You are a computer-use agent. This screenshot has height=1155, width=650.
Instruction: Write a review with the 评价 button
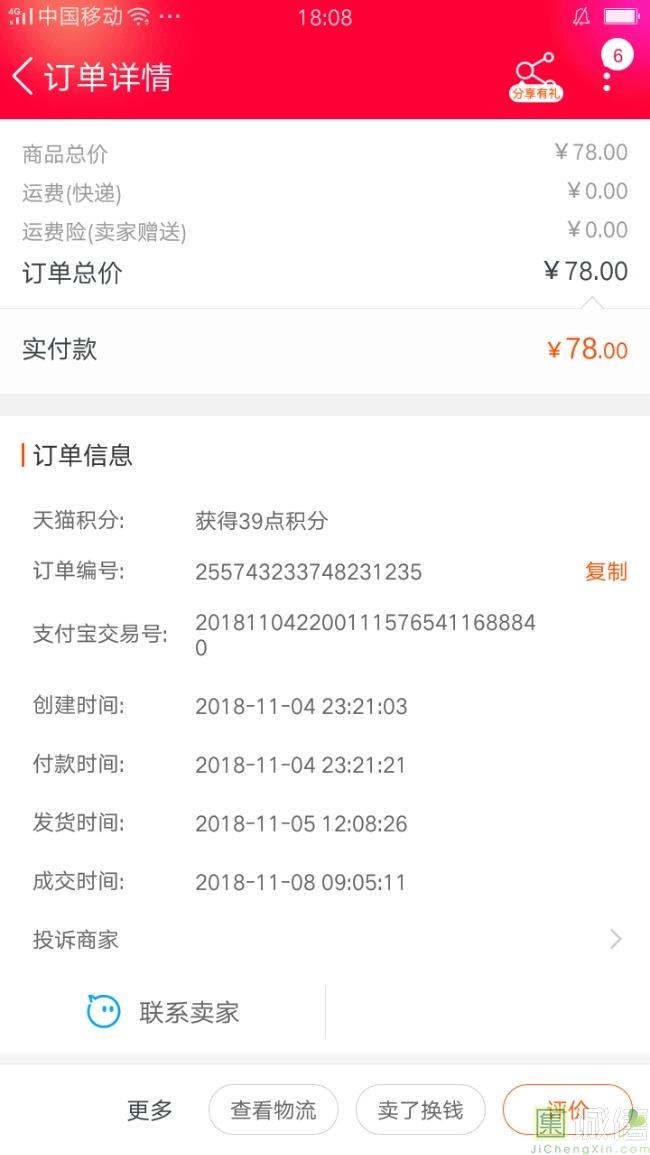pyautogui.click(x=567, y=1108)
